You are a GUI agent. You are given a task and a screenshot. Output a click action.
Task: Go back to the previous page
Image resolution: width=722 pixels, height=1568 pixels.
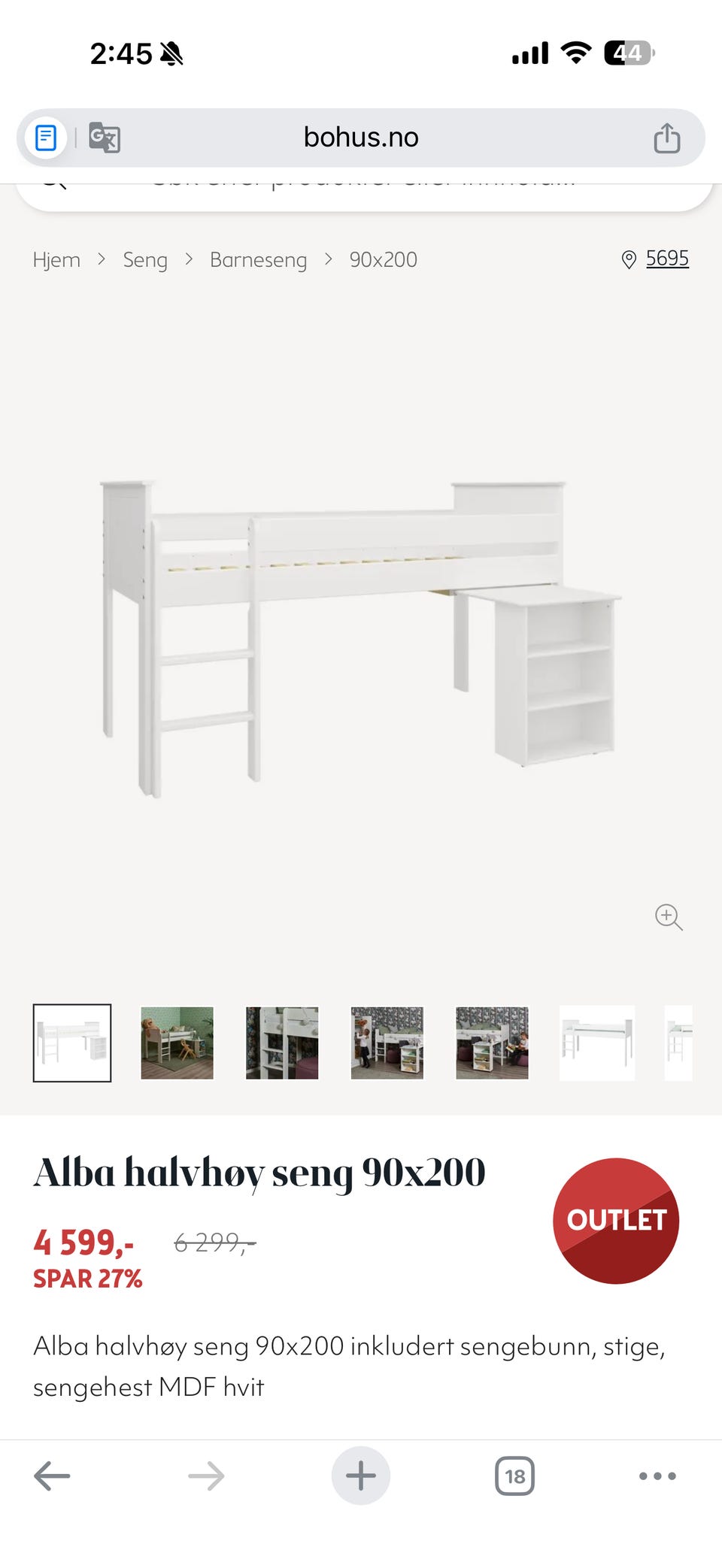(52, 1476)
